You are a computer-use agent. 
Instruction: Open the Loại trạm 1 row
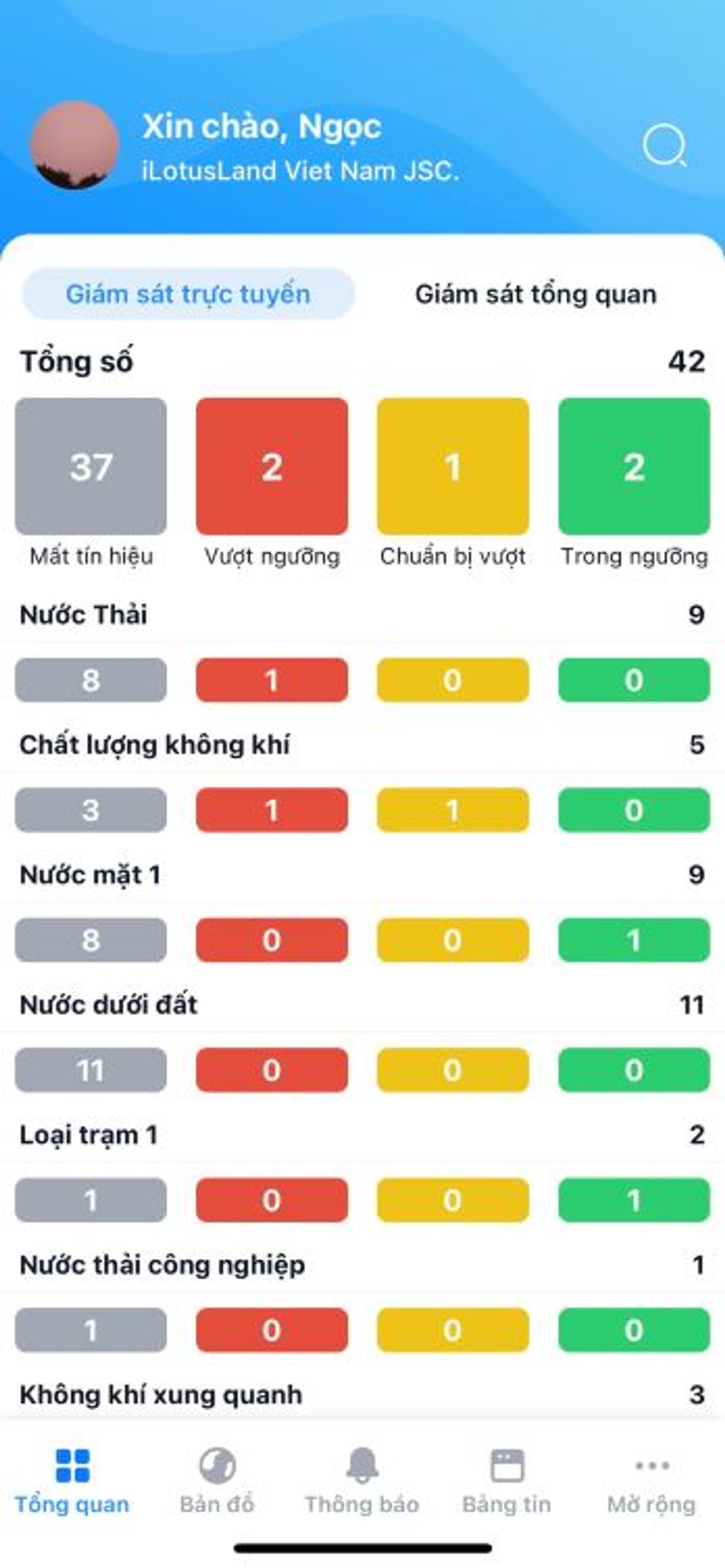click(x=362, y=1135)
